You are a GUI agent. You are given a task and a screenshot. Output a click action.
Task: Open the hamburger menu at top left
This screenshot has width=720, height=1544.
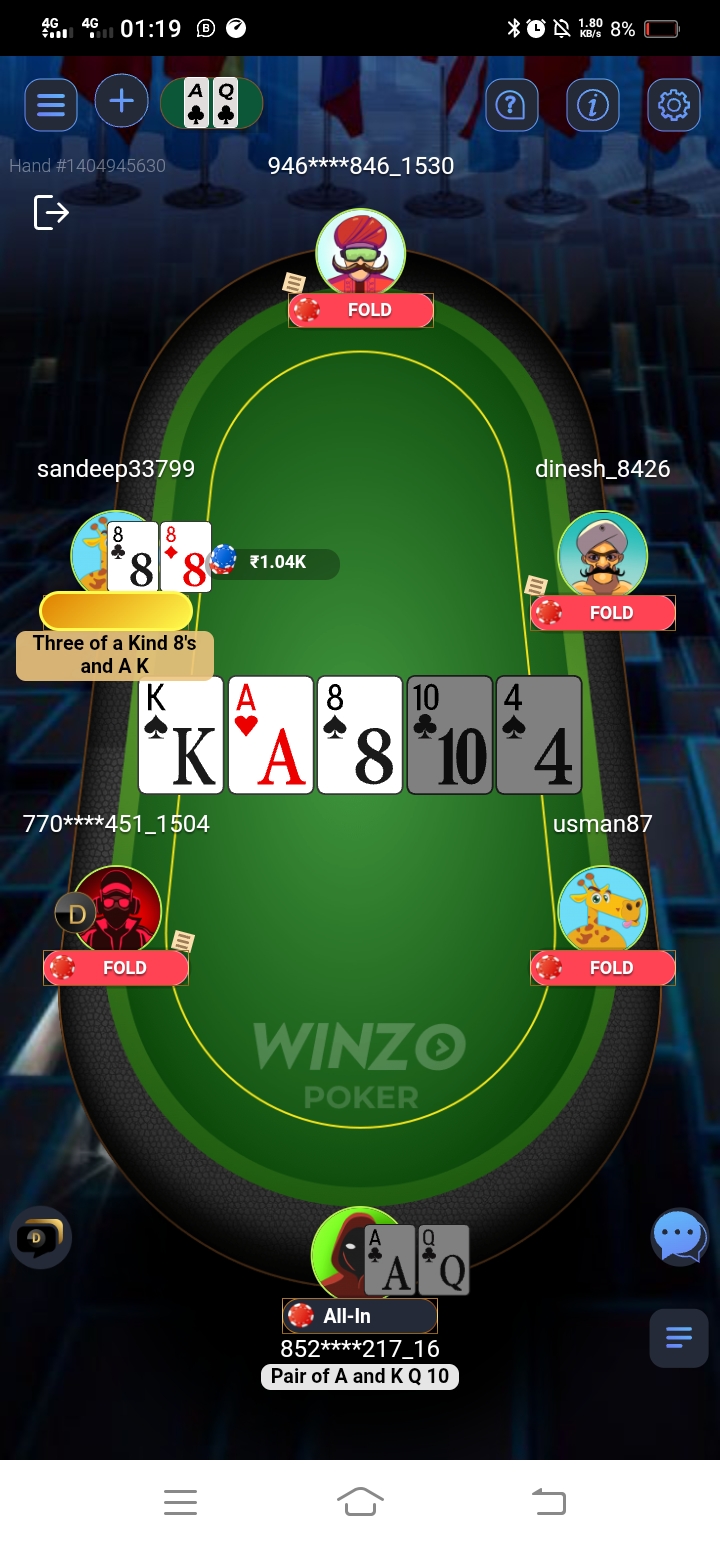pos(51,104)
